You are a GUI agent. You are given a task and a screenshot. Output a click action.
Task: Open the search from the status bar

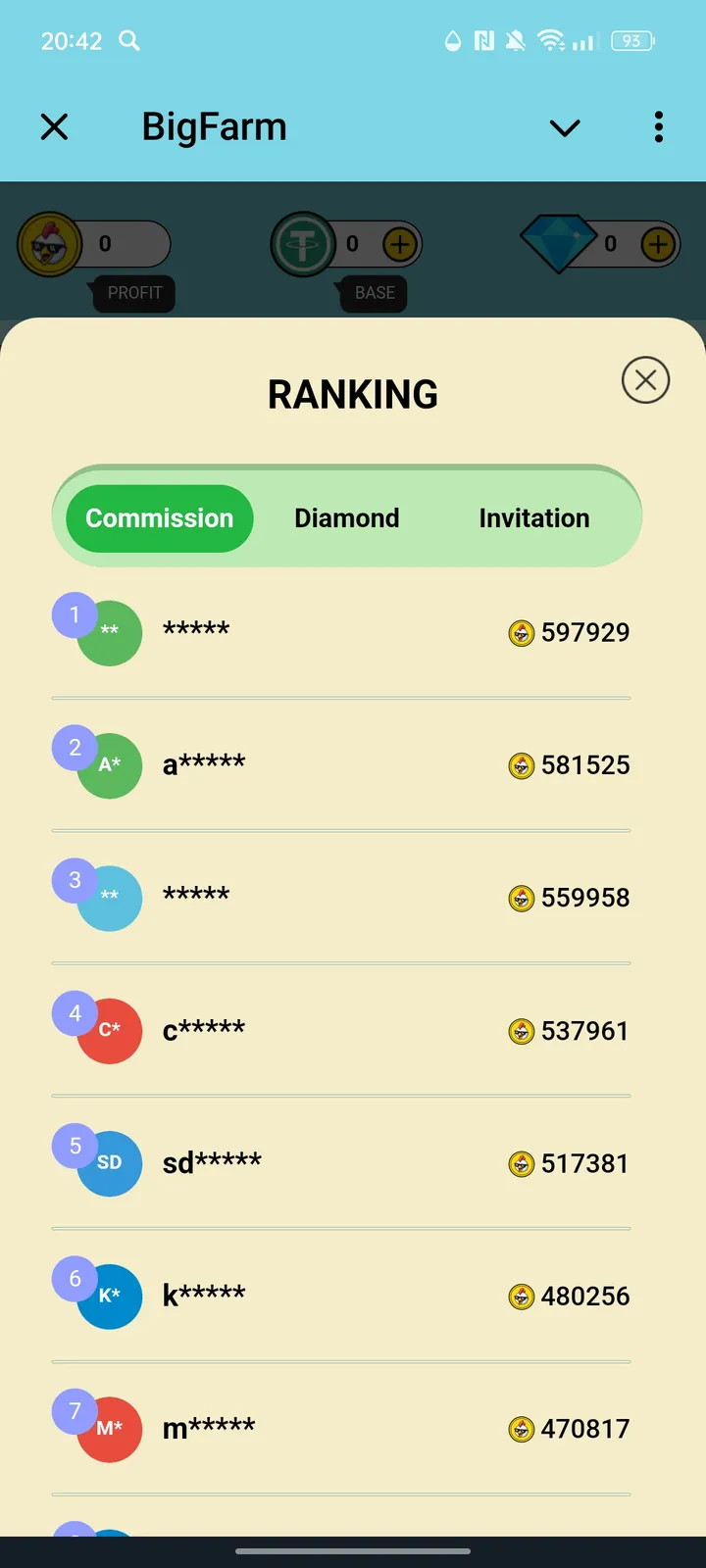pos(129,41)
